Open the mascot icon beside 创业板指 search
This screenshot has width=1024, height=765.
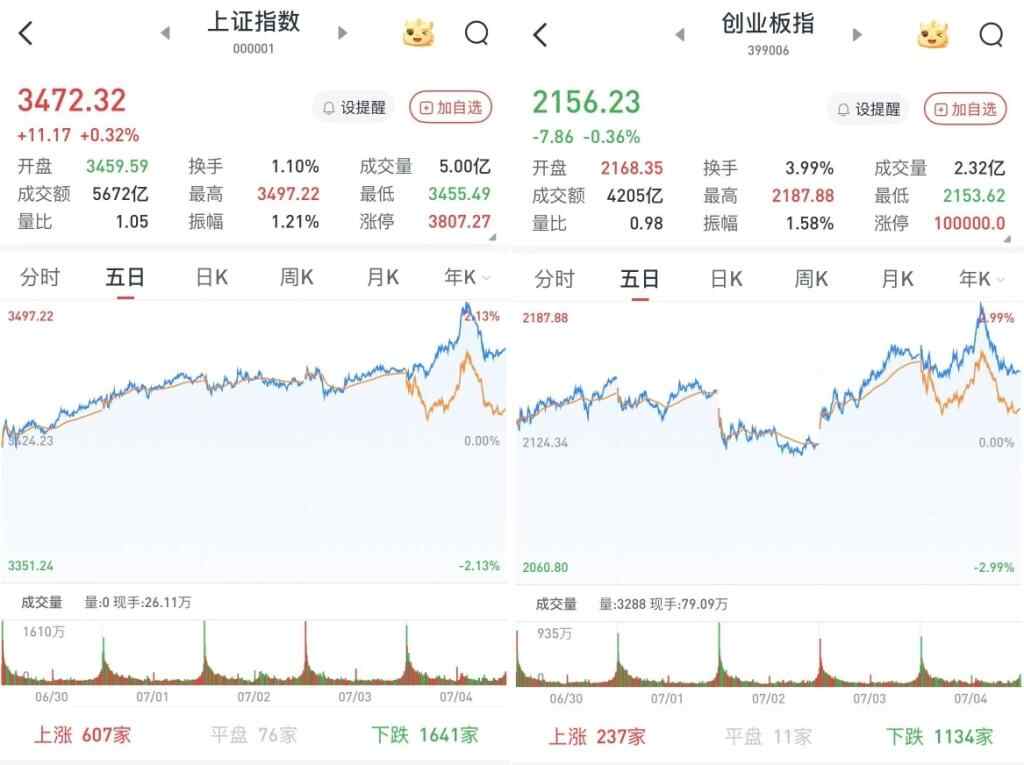(933, 35)
